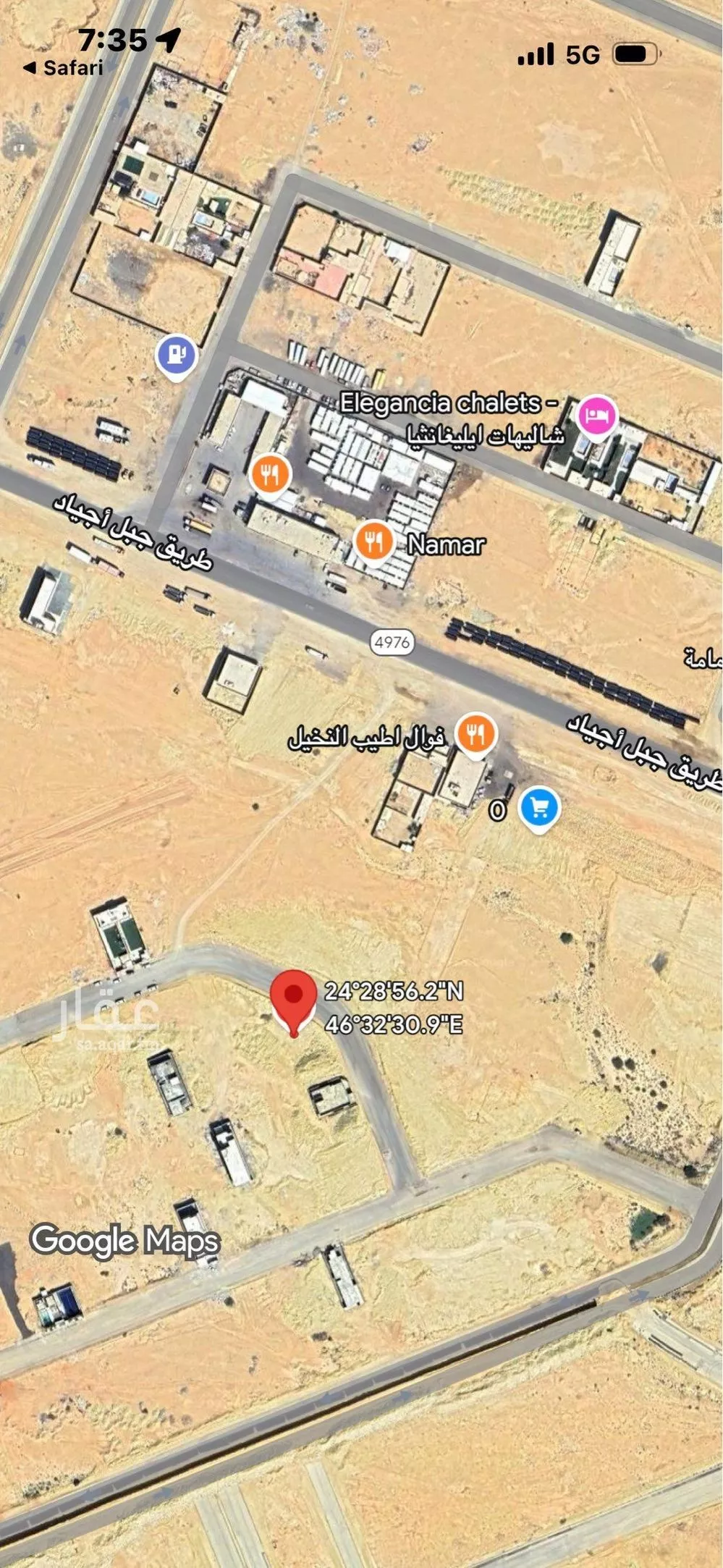
Task: Open the gas station map marker
Action: point(177,355)
